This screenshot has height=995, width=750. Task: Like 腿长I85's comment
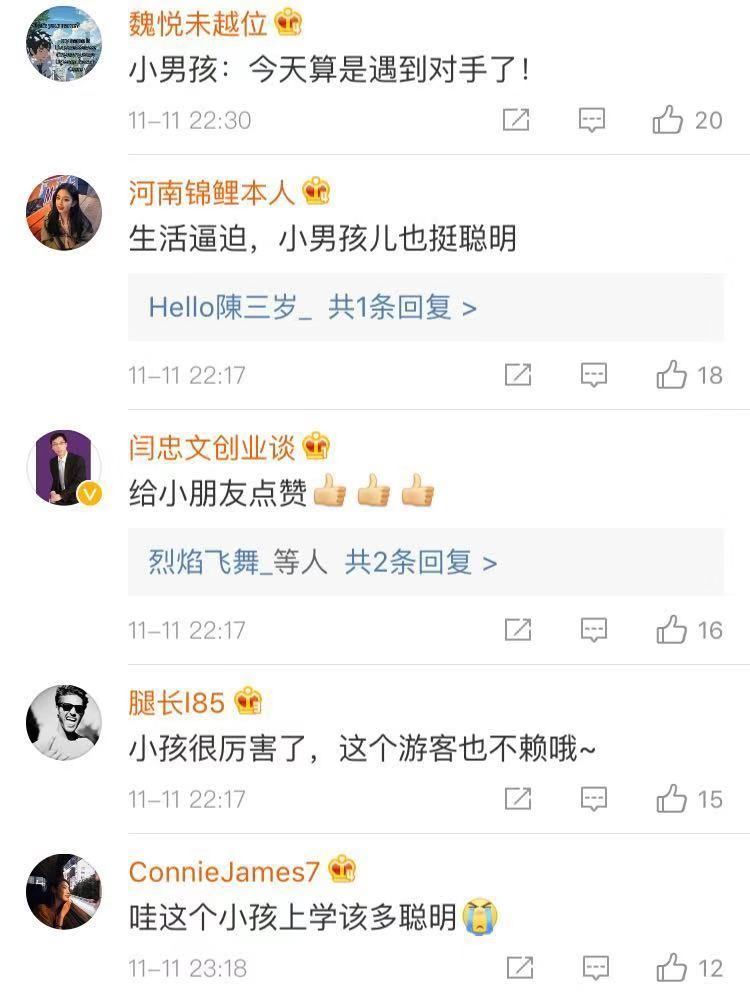671,799
